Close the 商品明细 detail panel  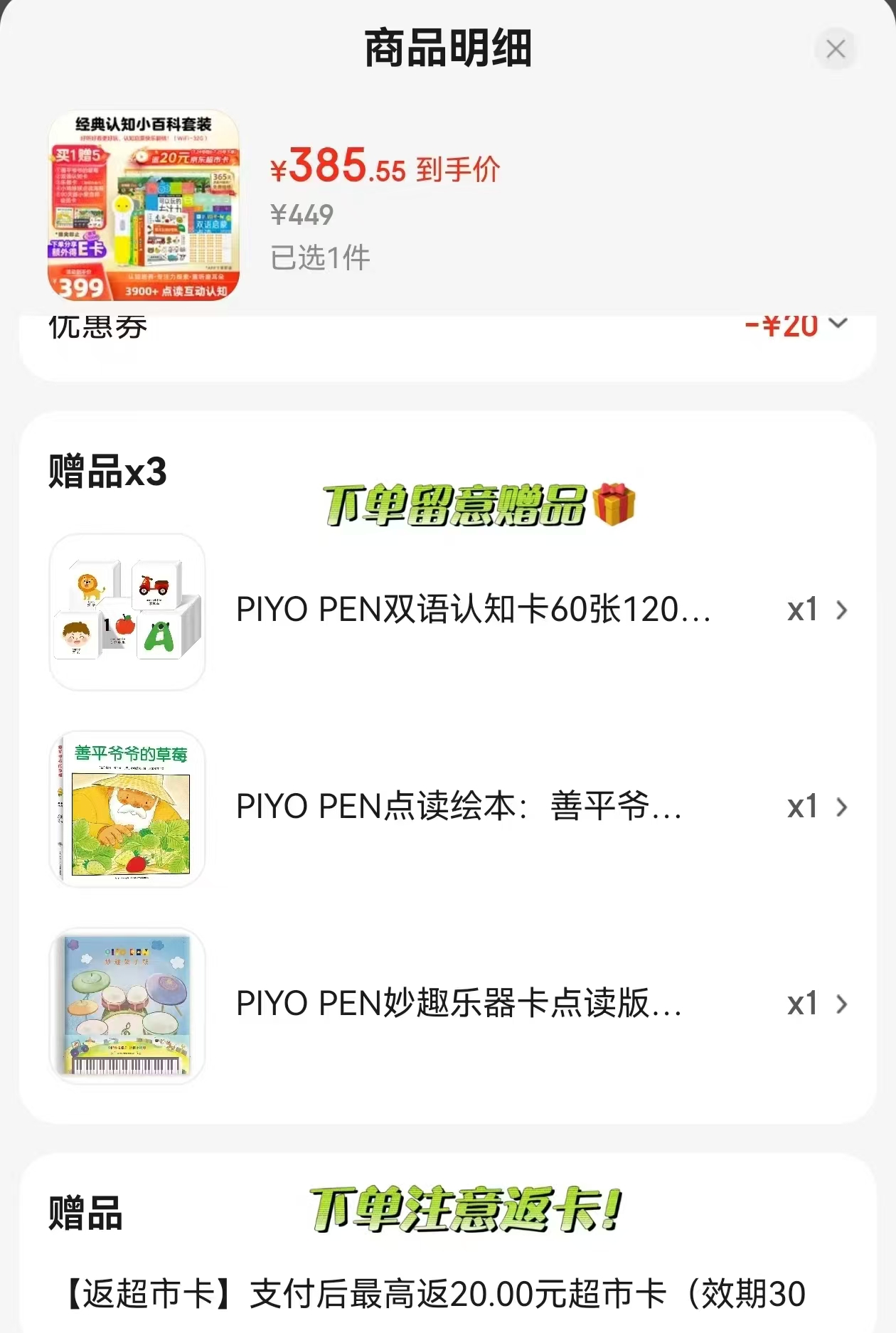(x=836, y=48)
